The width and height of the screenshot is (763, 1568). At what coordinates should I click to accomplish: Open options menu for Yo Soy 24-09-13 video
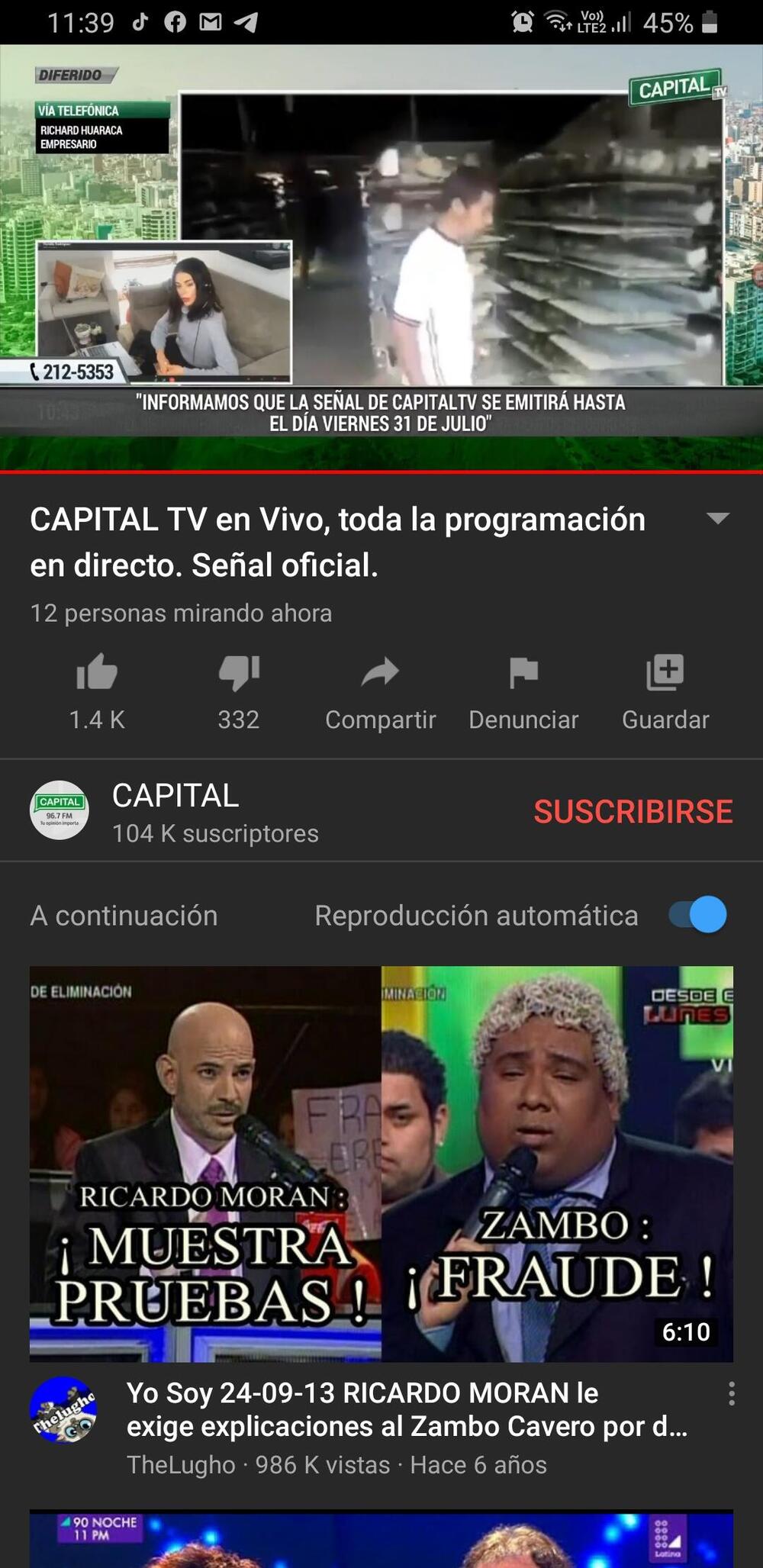click(731, 1393)
